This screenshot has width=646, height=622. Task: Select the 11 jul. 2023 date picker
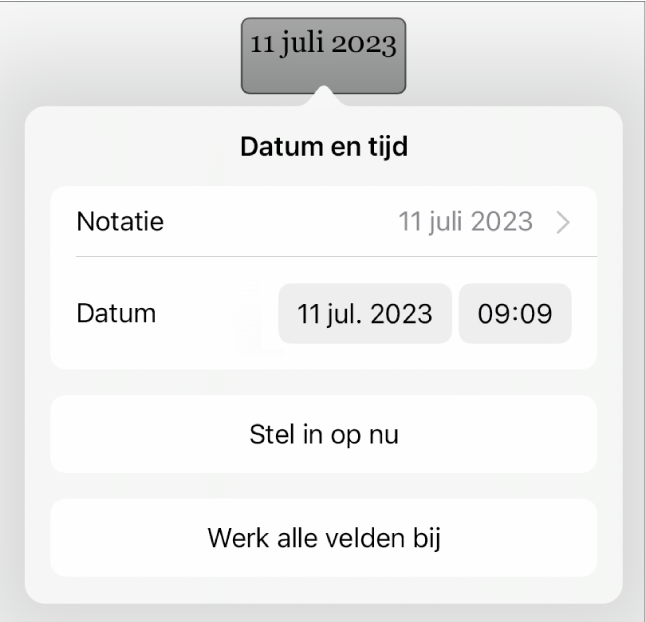click(365, 314)
